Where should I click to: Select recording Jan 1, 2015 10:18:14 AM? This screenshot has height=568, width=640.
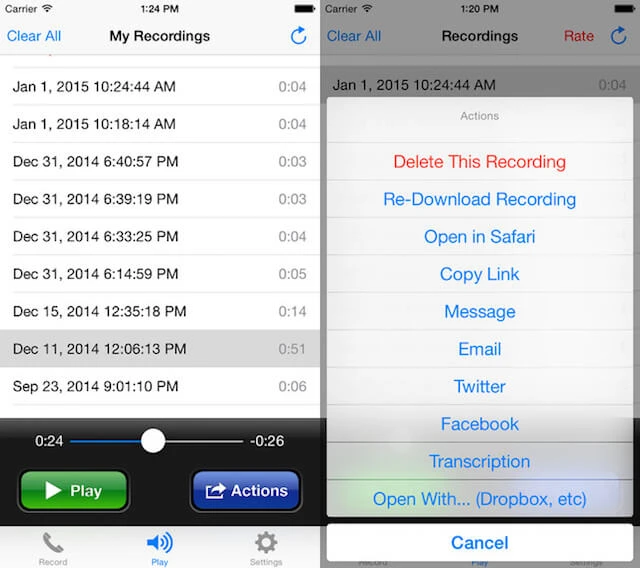160,124
